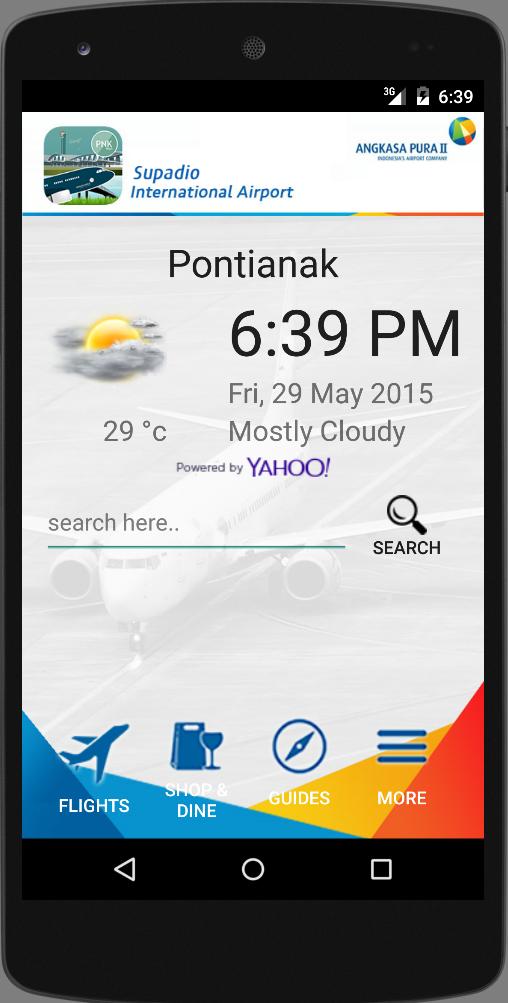Tap the SEARCH magnifier button
508x1003 pixels.
point(406,526)
